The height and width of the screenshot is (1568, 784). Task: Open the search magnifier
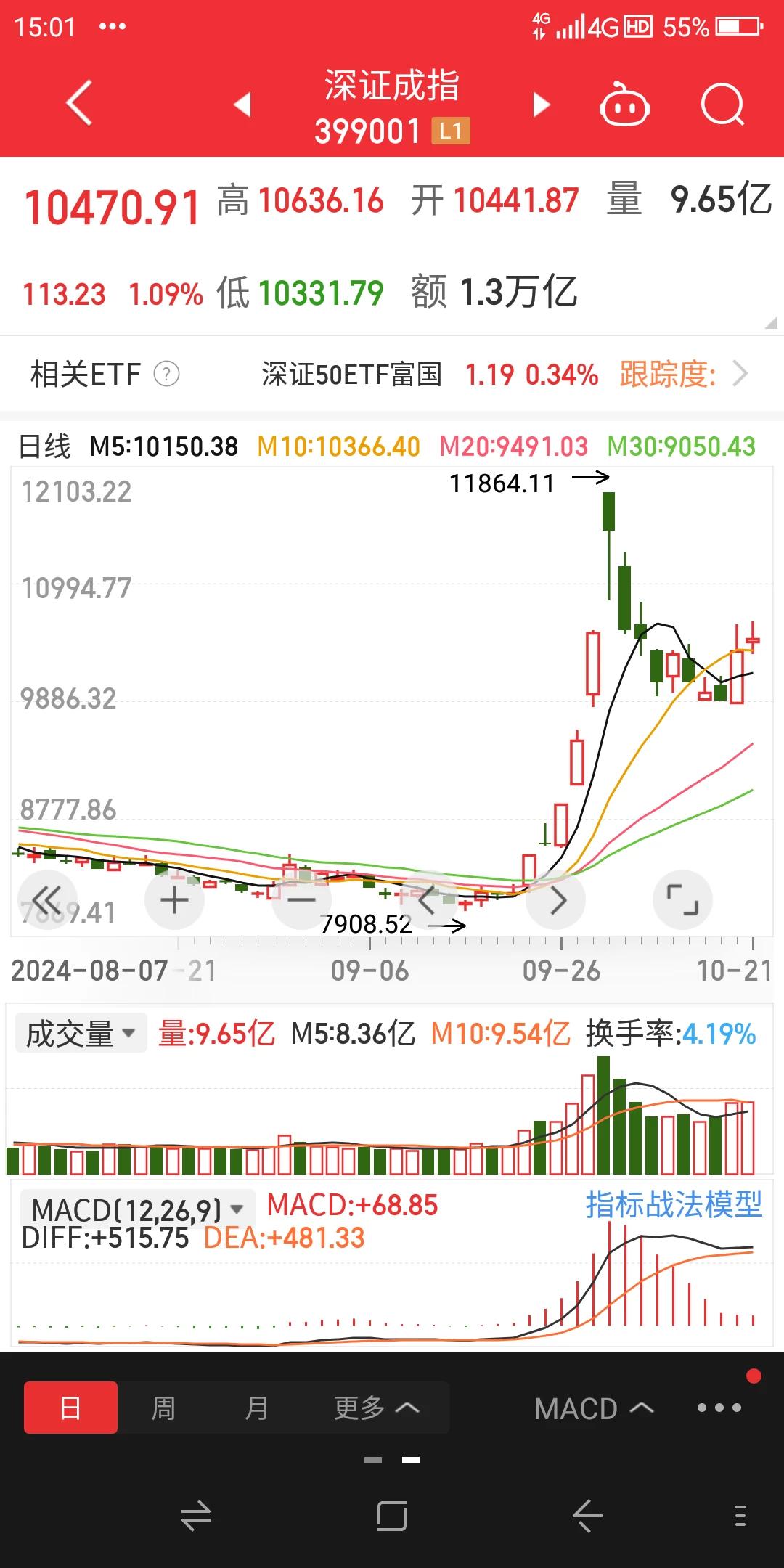(x=723, y=105)
